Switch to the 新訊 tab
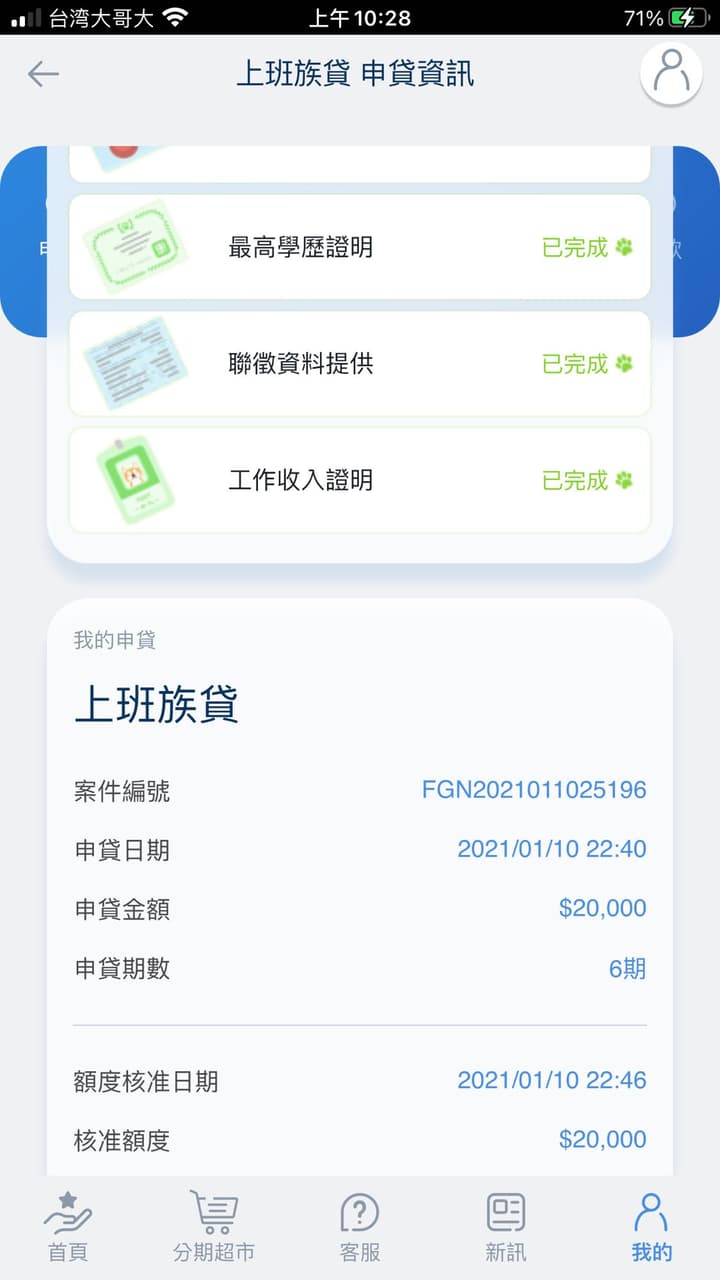Screen dimensions: 720x1280 506,1226
